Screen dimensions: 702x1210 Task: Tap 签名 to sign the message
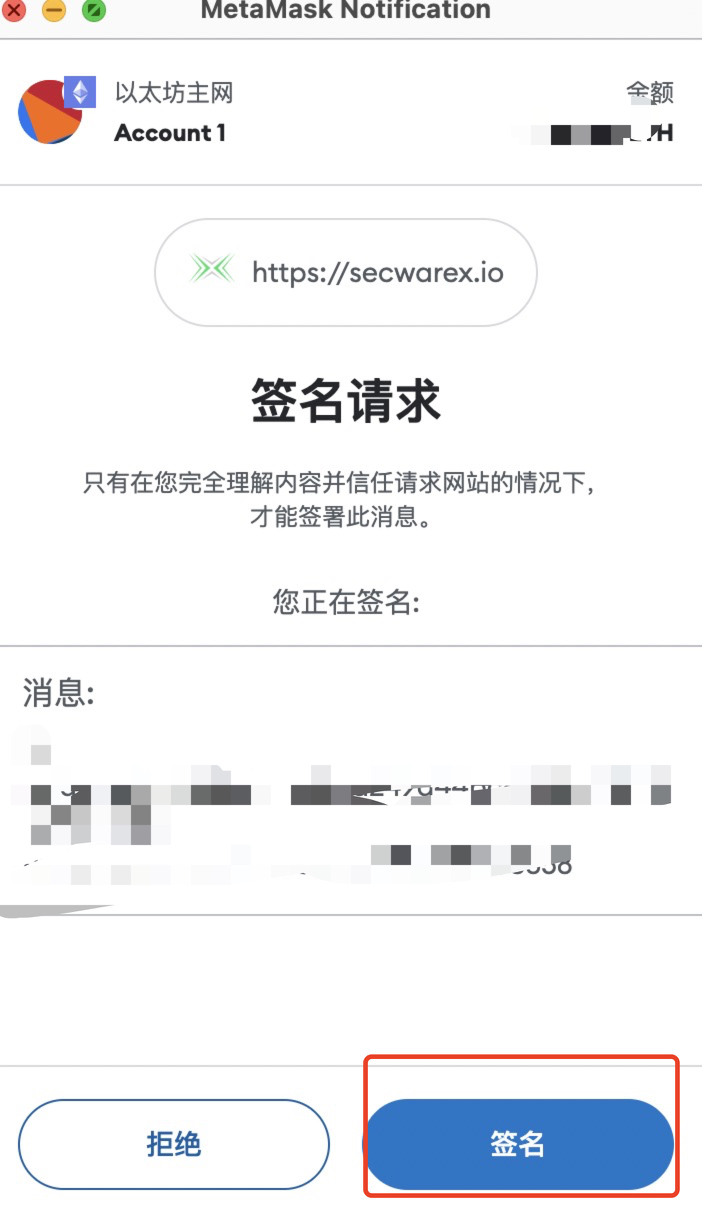click(x=518, y=1144)
